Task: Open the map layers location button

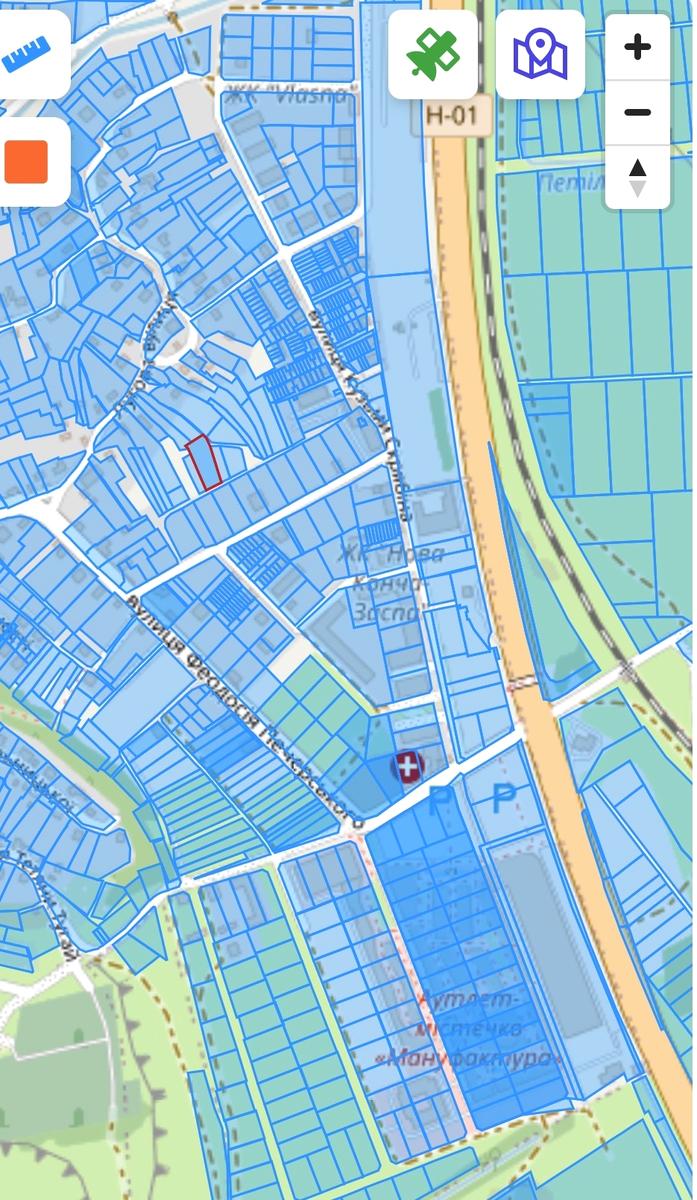Action: click(540, 54)
